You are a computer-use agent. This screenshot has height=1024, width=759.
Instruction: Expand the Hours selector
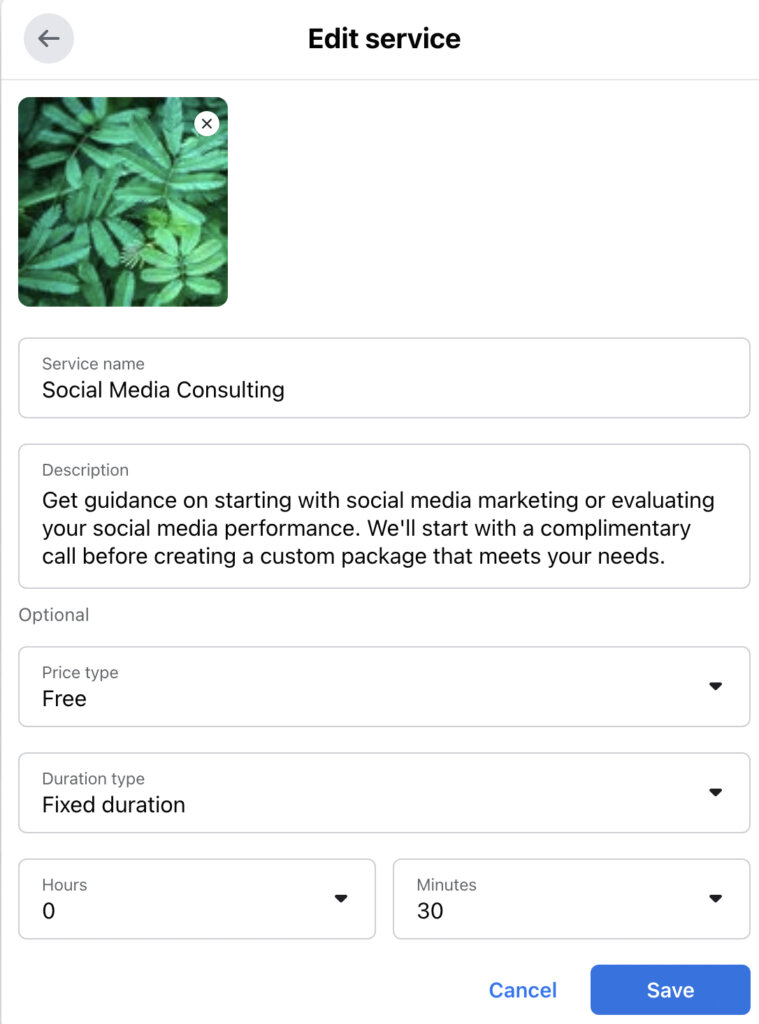pyautogui.click(x=196, y=899)
